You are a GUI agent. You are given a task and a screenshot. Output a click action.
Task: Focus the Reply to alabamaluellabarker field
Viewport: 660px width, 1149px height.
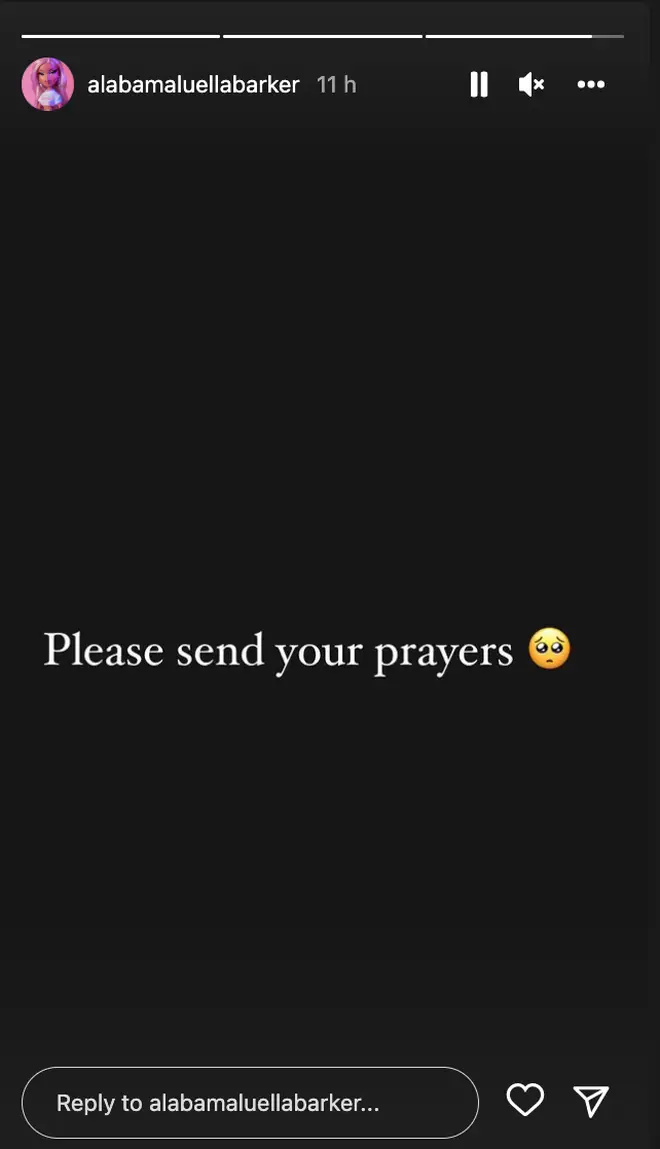(250, 1102)
